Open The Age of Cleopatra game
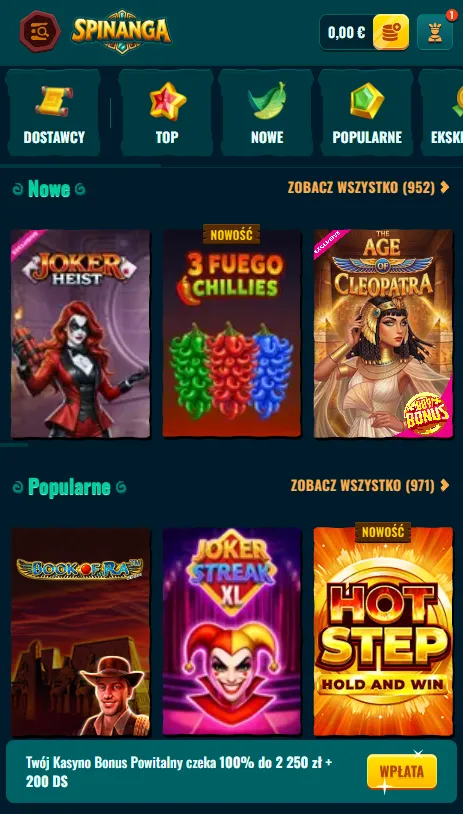 (x=383, y=334)
